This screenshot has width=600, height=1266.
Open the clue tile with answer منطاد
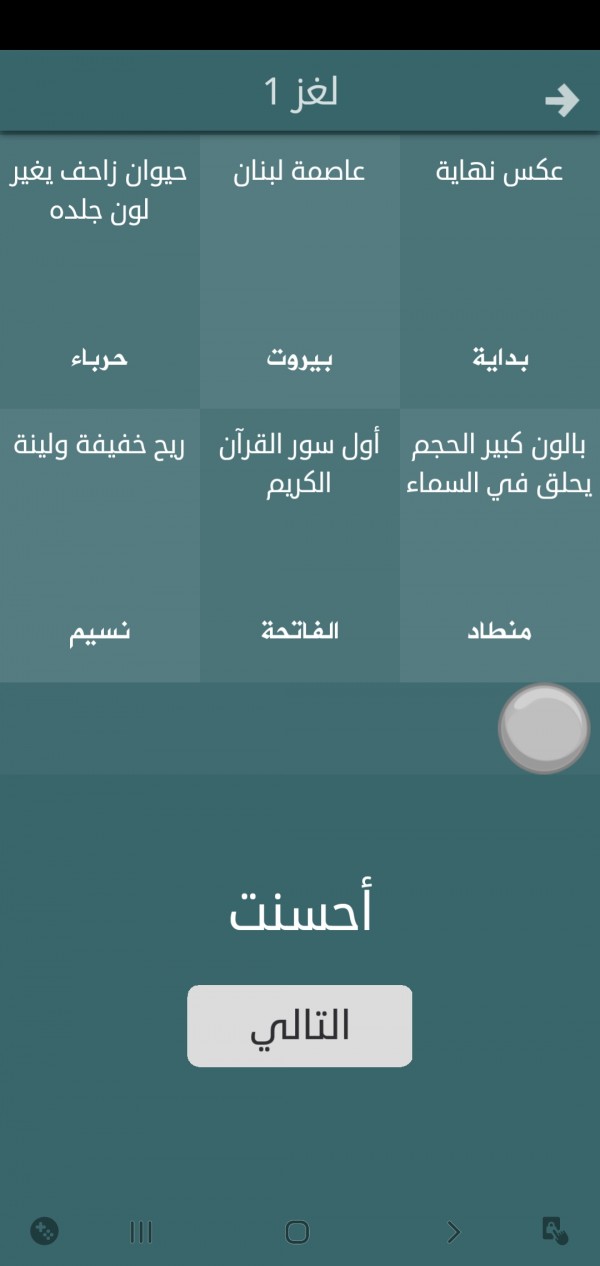point(500,545)
